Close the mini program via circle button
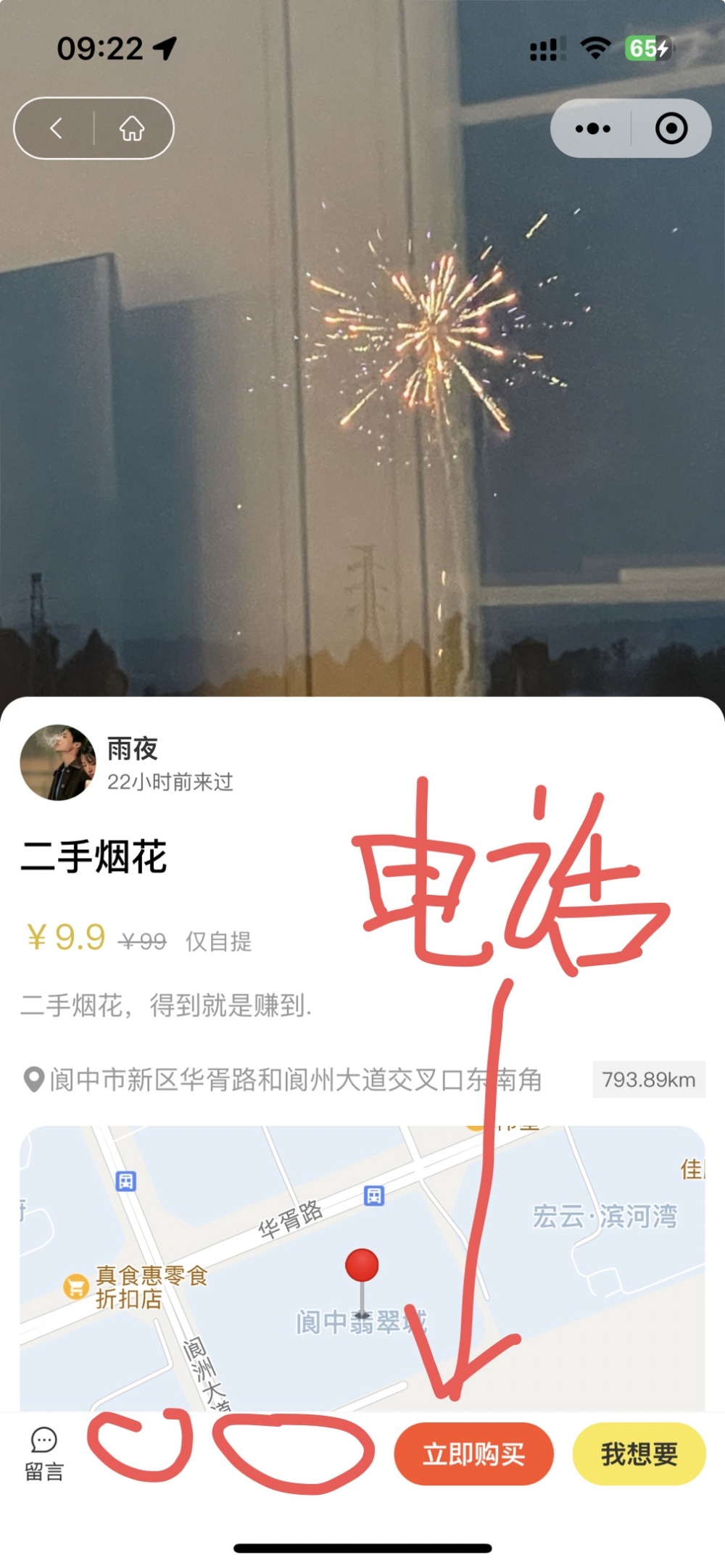This screenshot has height=1568, width=725. pyautogui.click(x=671, y=129)
